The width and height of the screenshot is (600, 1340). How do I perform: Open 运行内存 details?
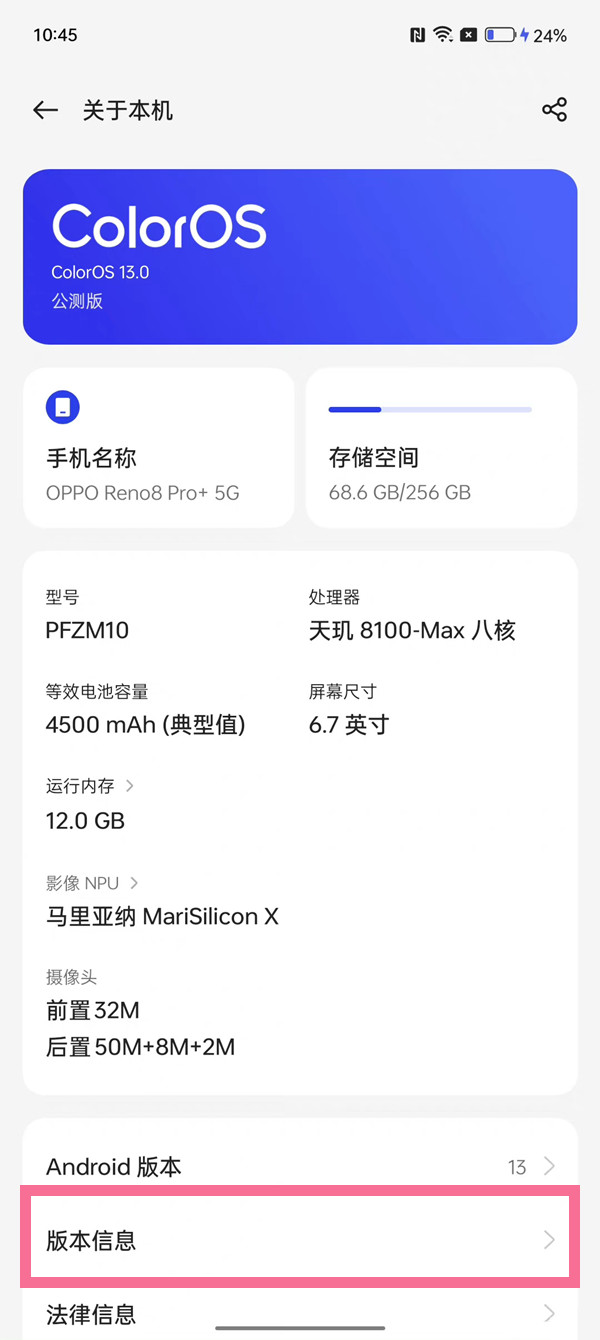coord(90,804)
